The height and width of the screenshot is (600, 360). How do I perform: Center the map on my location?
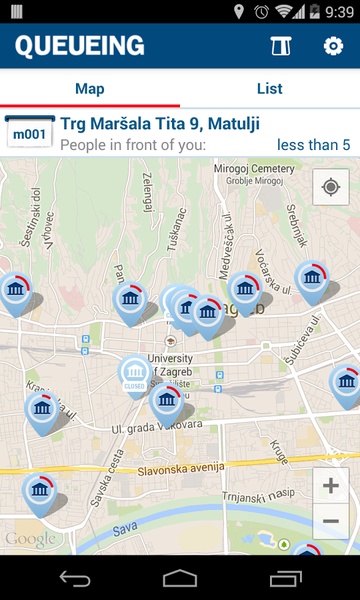click(x=331, y=187)
